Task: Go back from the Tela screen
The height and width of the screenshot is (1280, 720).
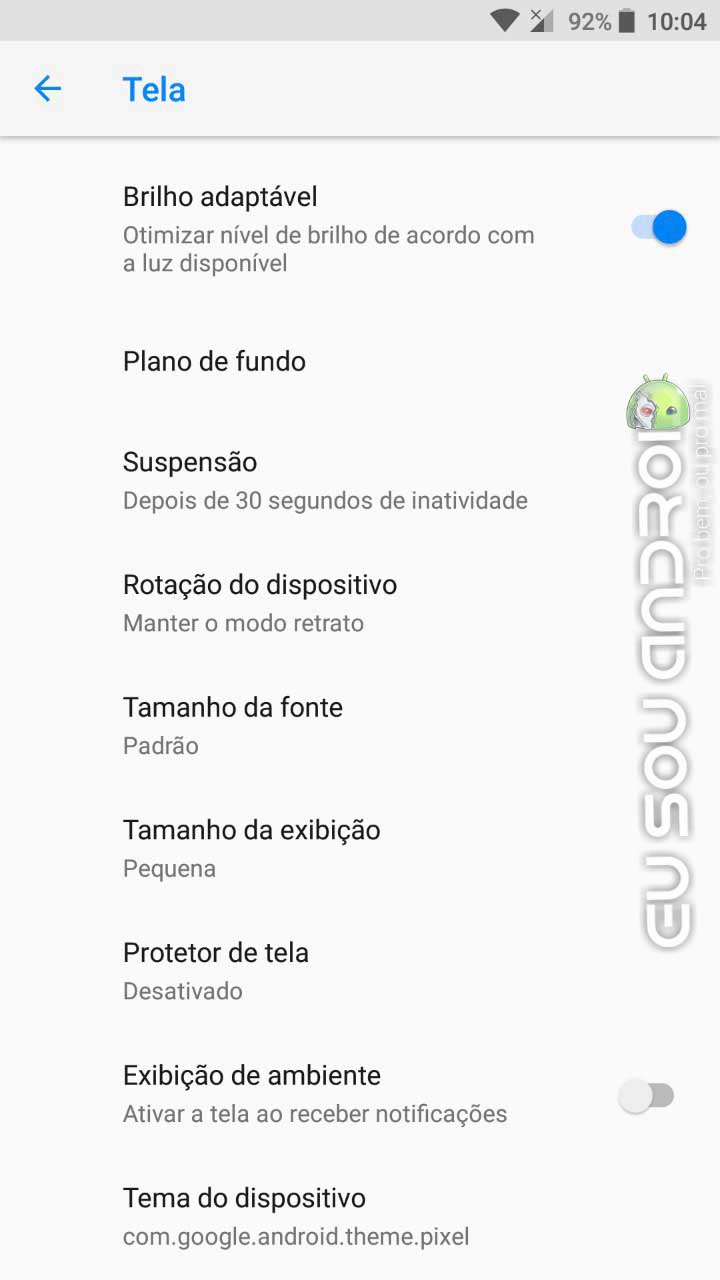Action: point(48,89)
